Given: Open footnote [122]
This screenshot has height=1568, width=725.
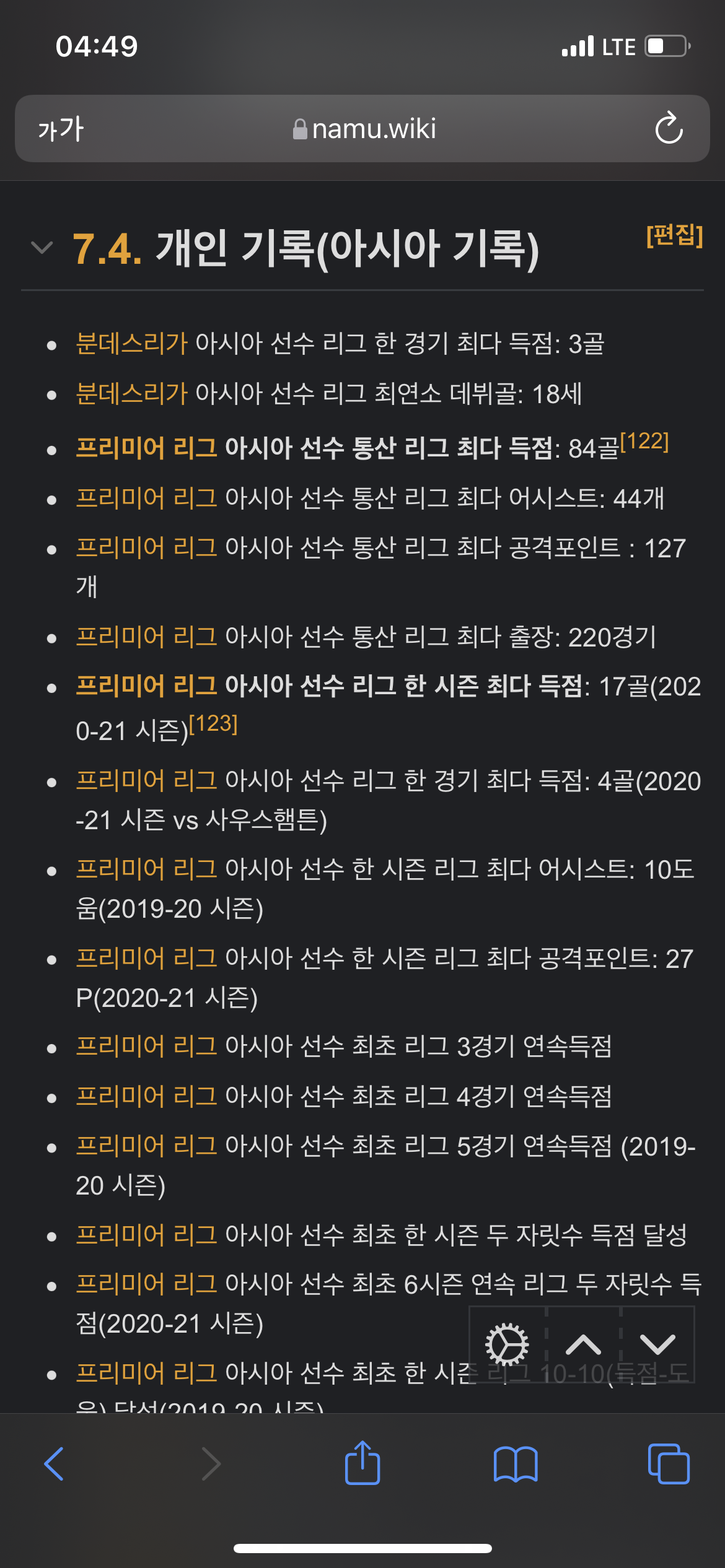Looking at the screenshot, I should 644,442.
